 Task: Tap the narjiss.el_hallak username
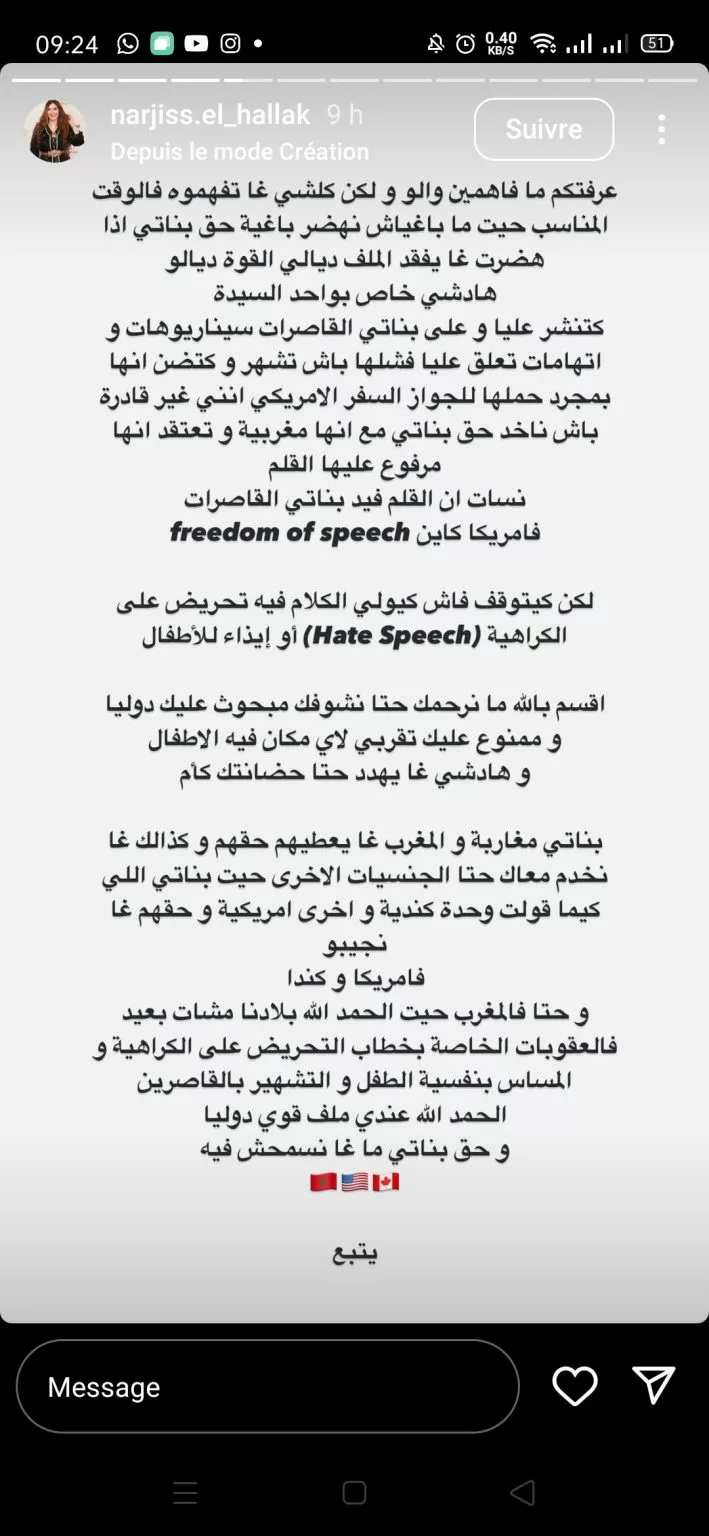coord(209,115)
